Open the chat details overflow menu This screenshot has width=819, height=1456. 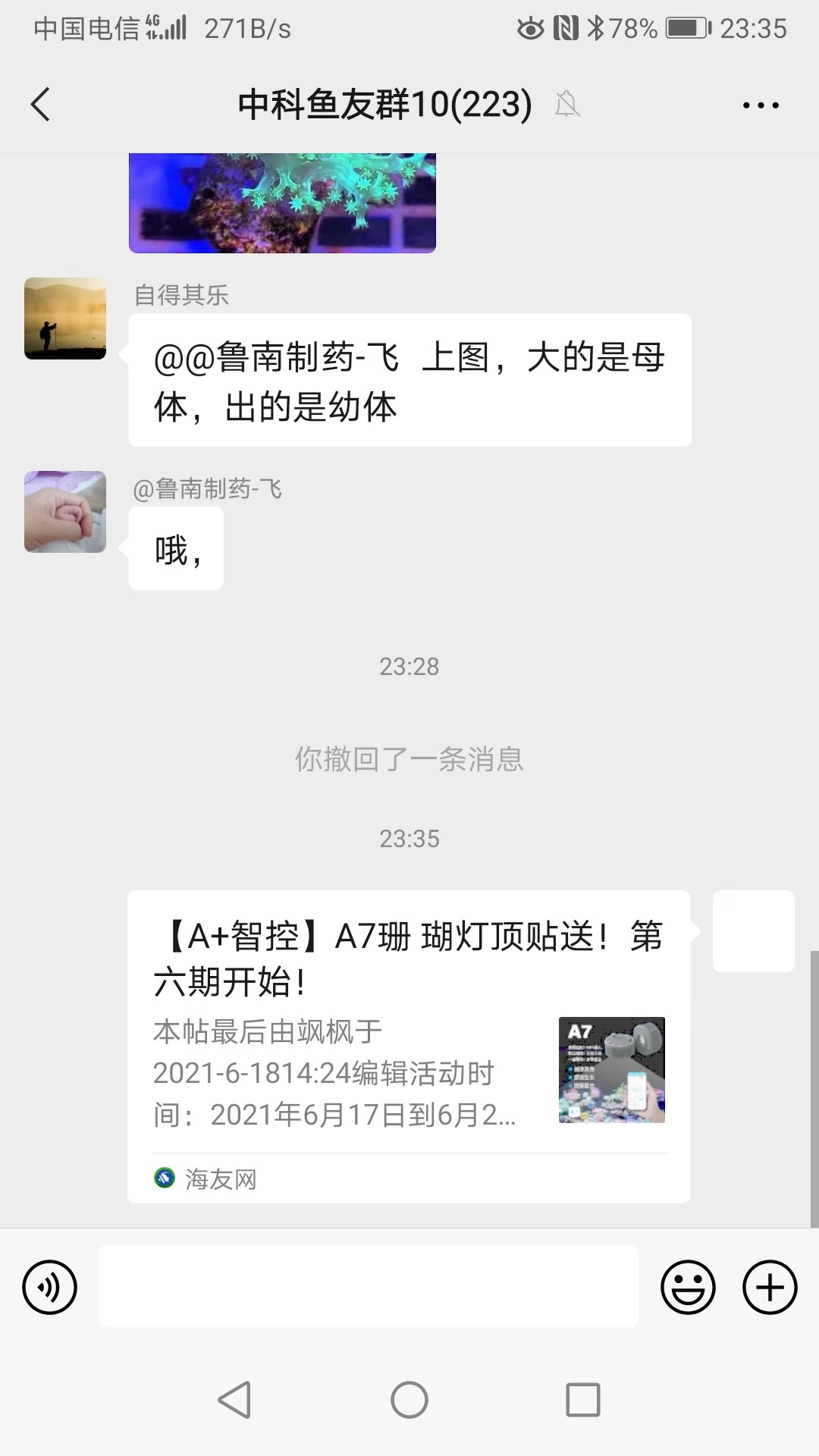pyautogui.click(x=760, y=105)
